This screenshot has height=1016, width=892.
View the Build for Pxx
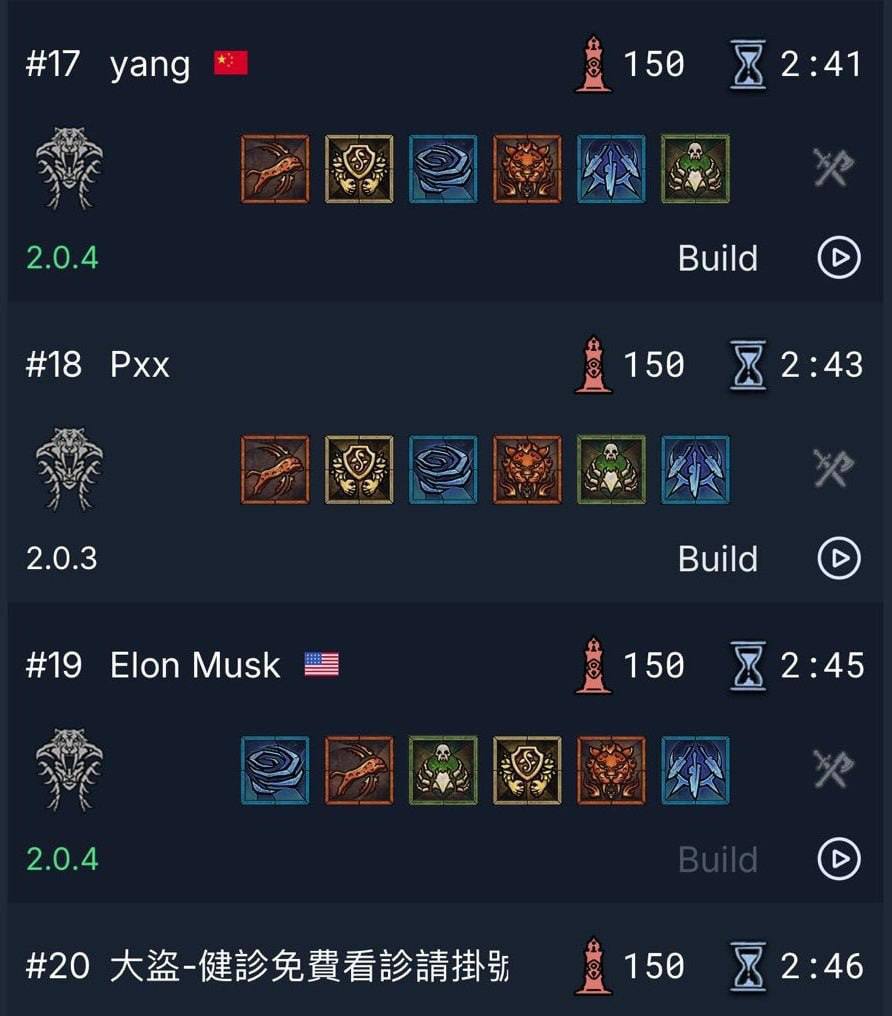pos(717,558)
